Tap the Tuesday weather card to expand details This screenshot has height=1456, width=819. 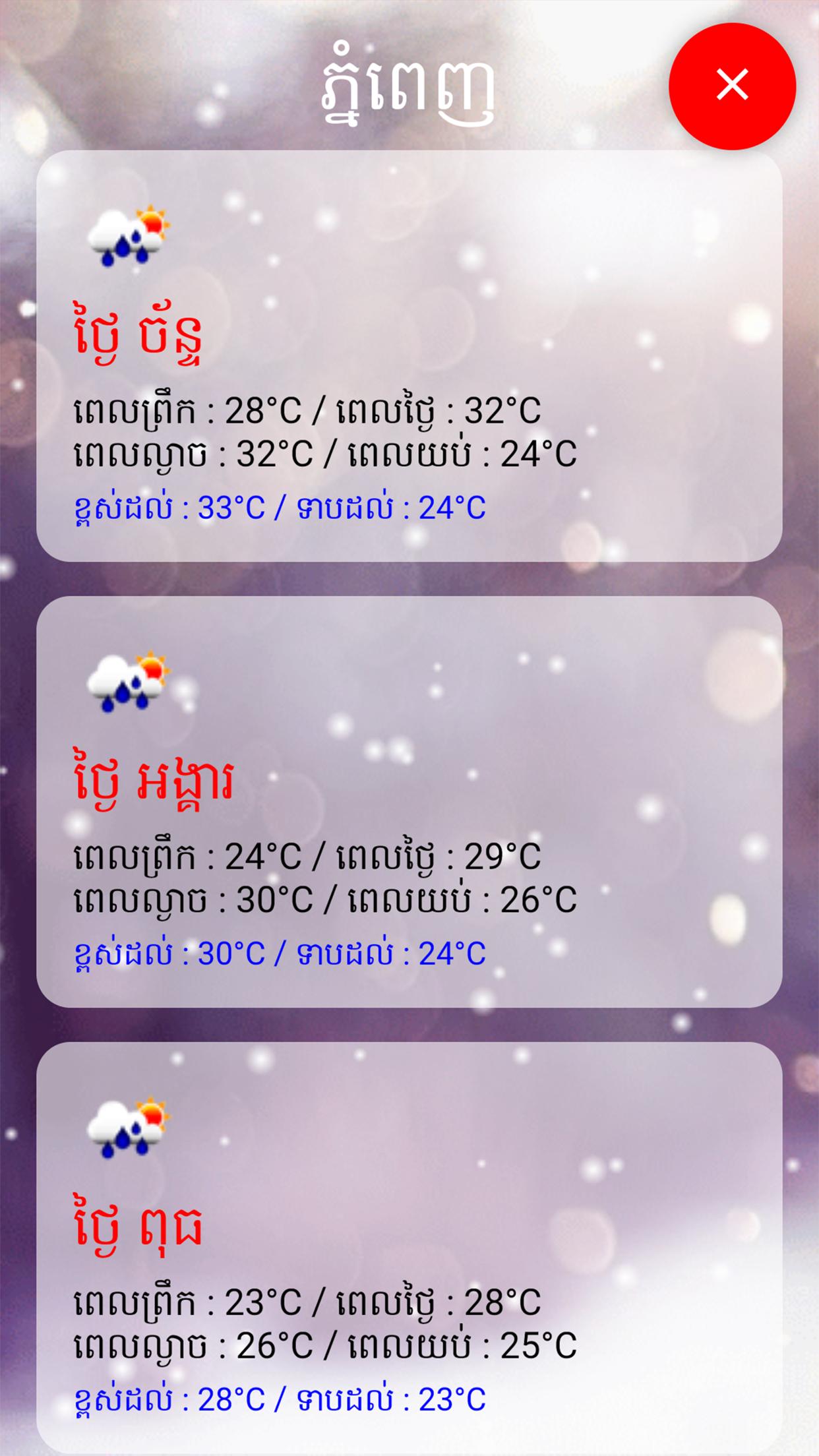click(409, 804)
